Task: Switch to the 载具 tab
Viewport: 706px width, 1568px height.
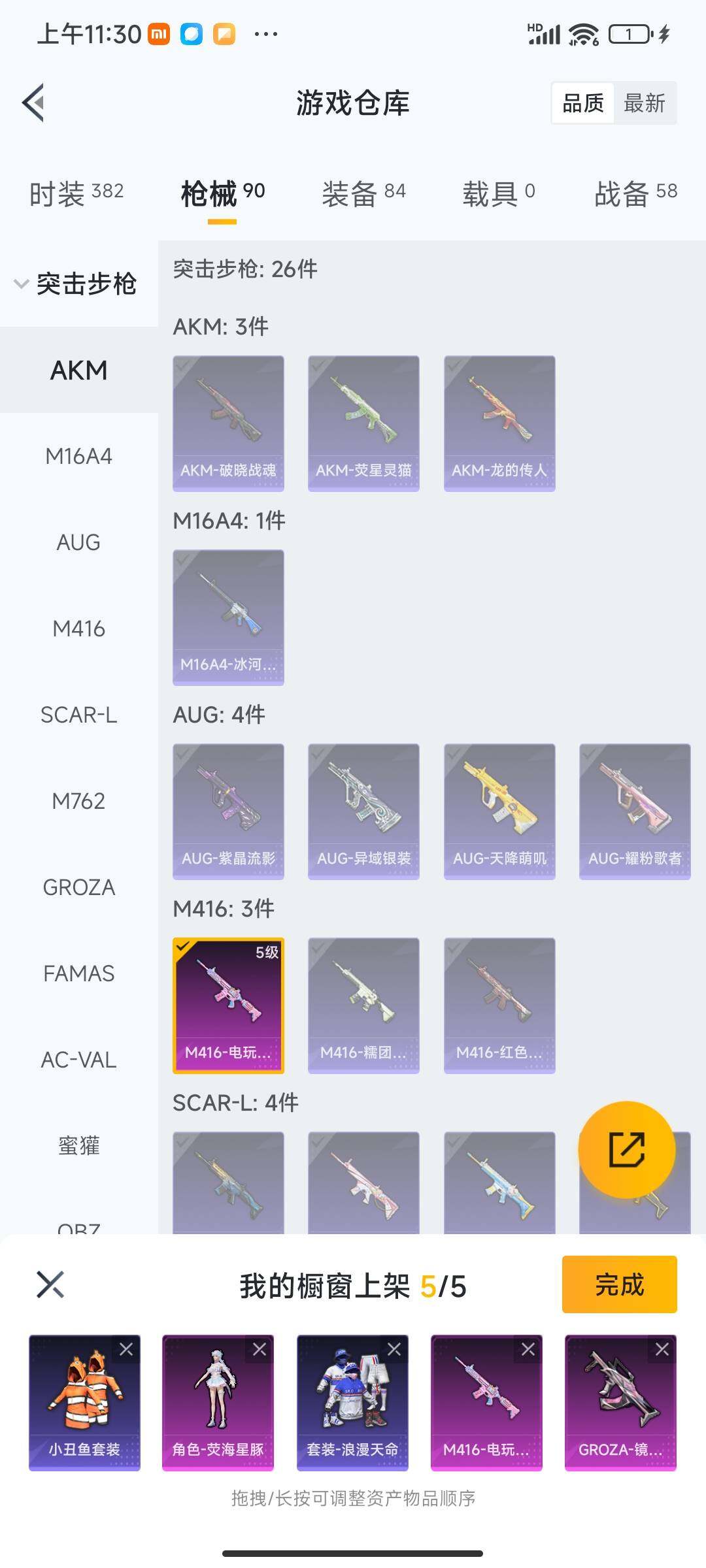Action: [498, 193]
